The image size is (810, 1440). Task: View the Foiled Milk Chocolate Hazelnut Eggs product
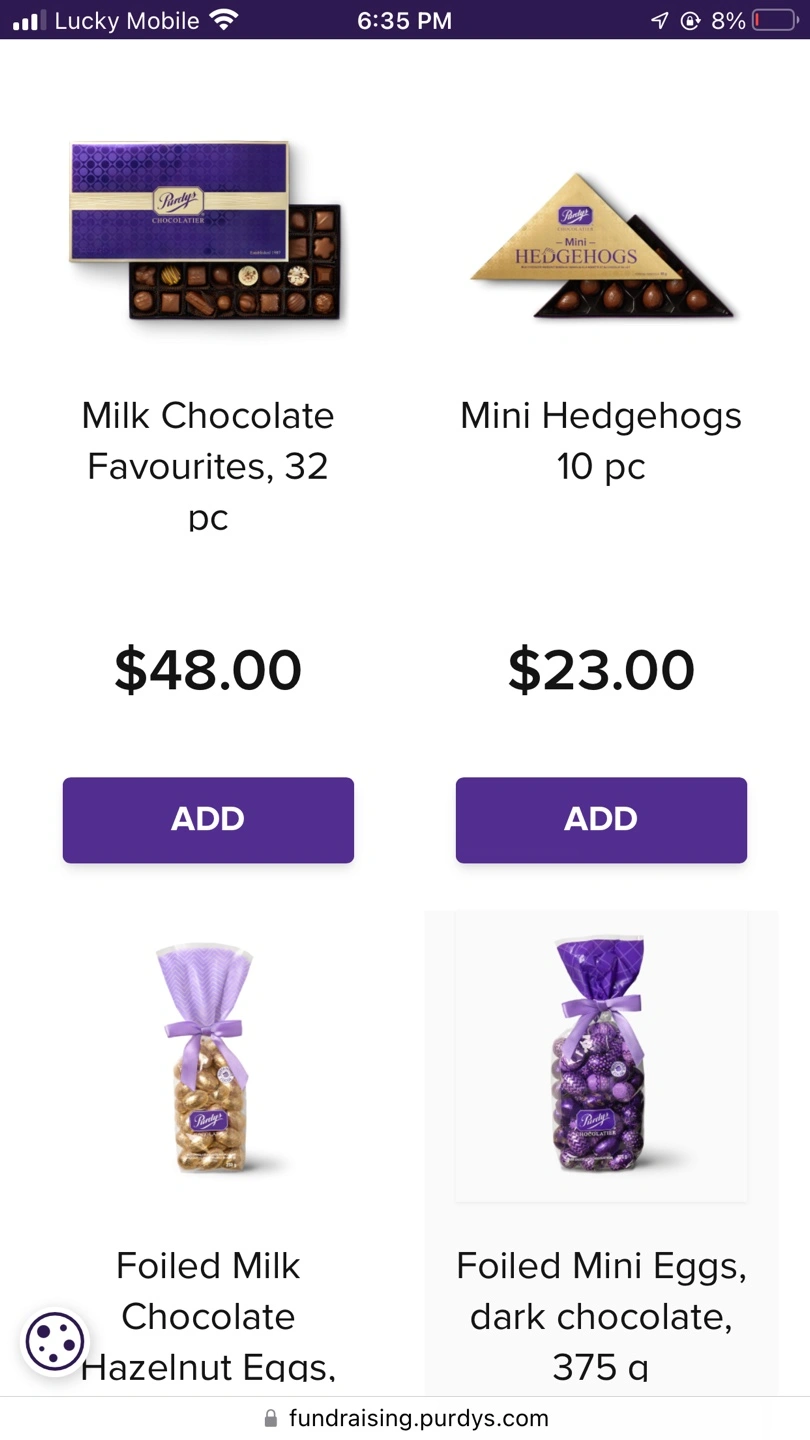[x=208, y=1057]
